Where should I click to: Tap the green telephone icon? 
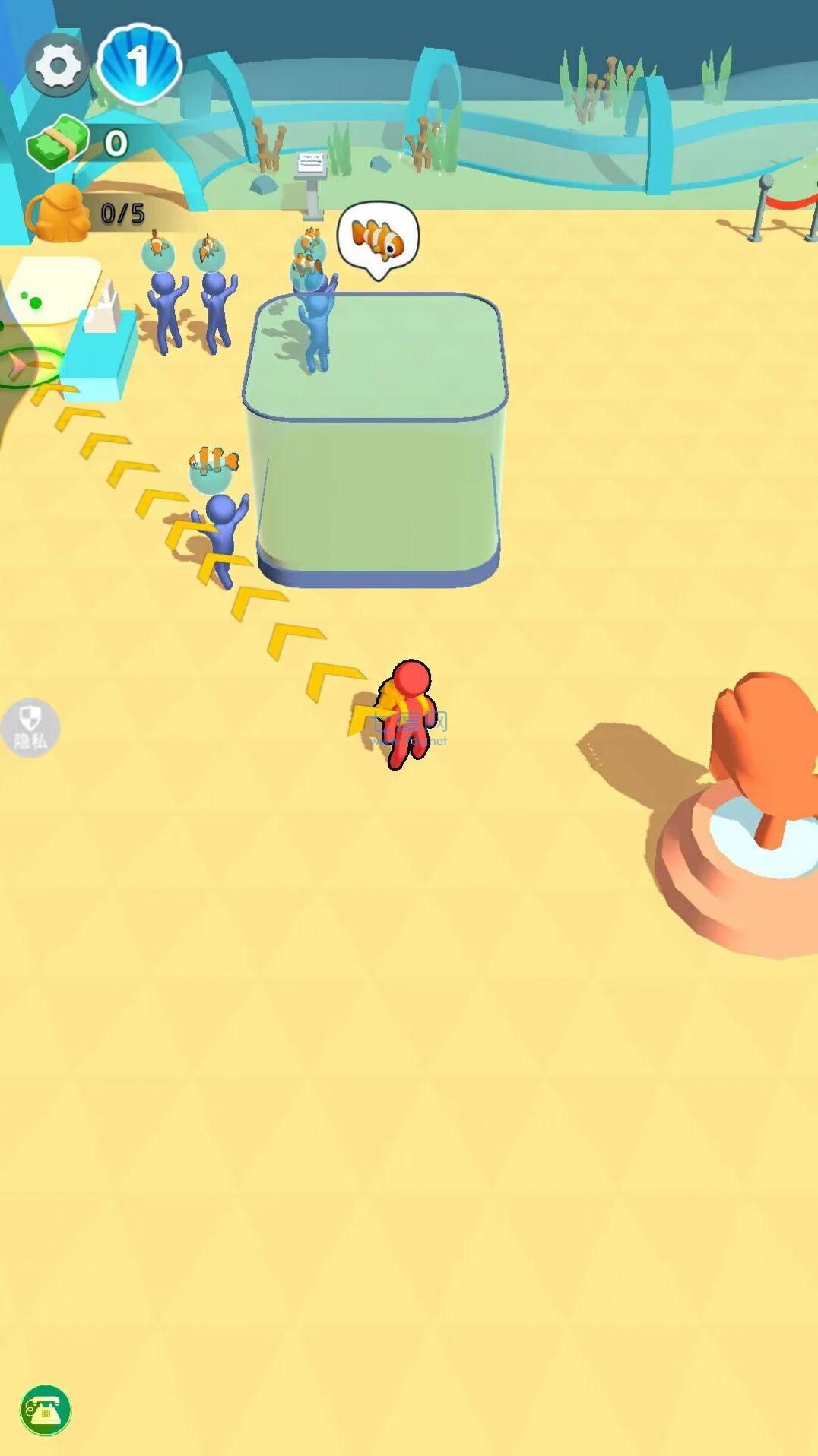click(x=46, y=1410)
